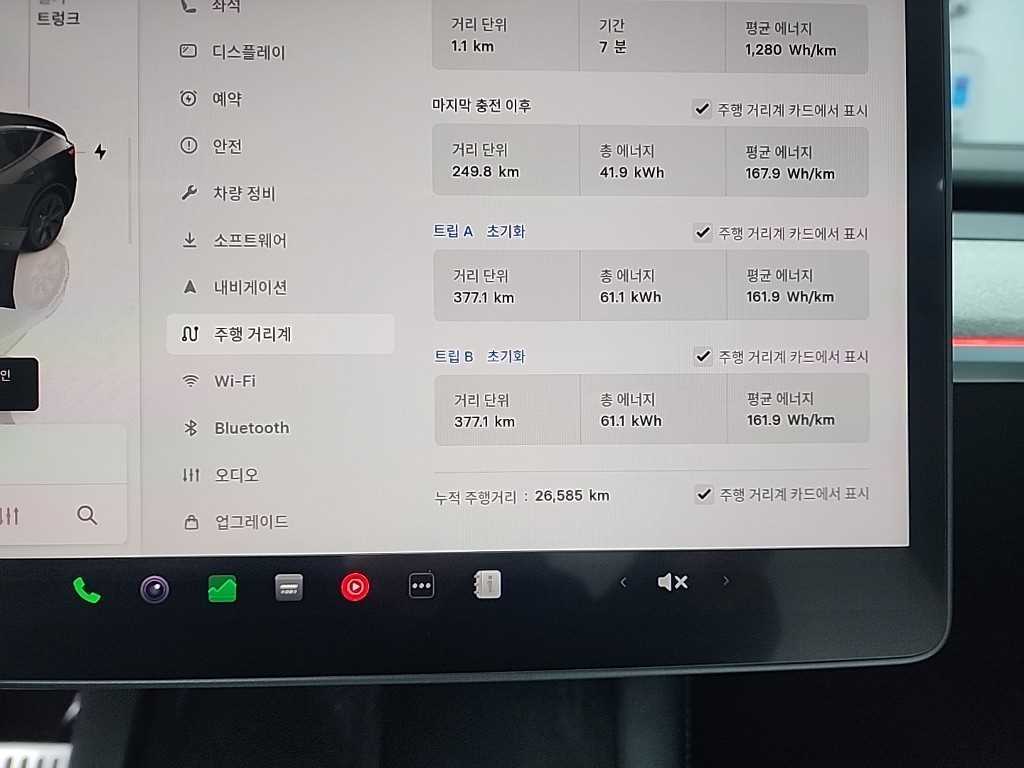This screenshot has height=768, width=1024.
Task: Uncheck card display for 누적 주행거리
Action: coord(704,494)
